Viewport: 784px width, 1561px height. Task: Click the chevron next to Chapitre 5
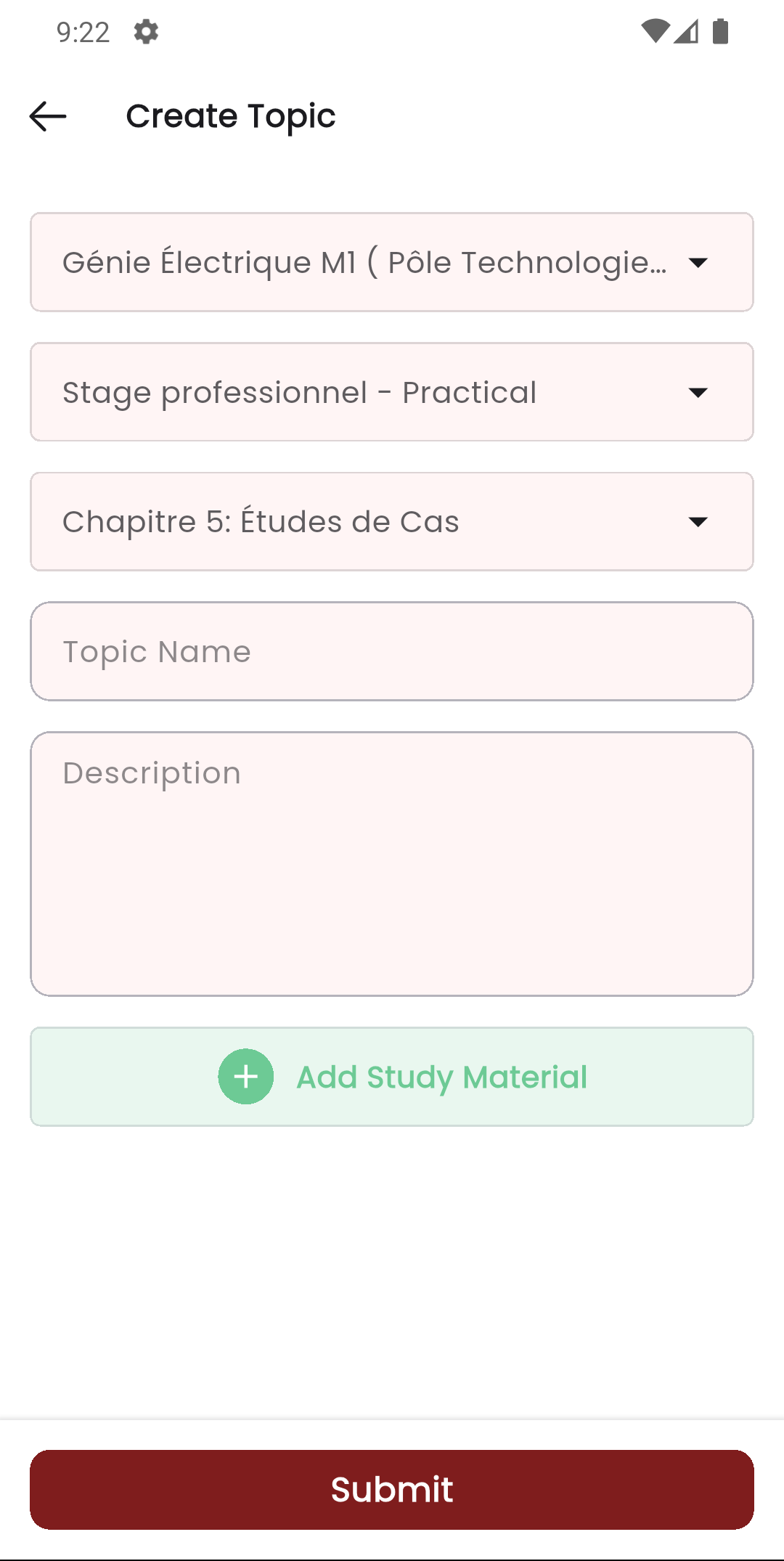(696, 521)
